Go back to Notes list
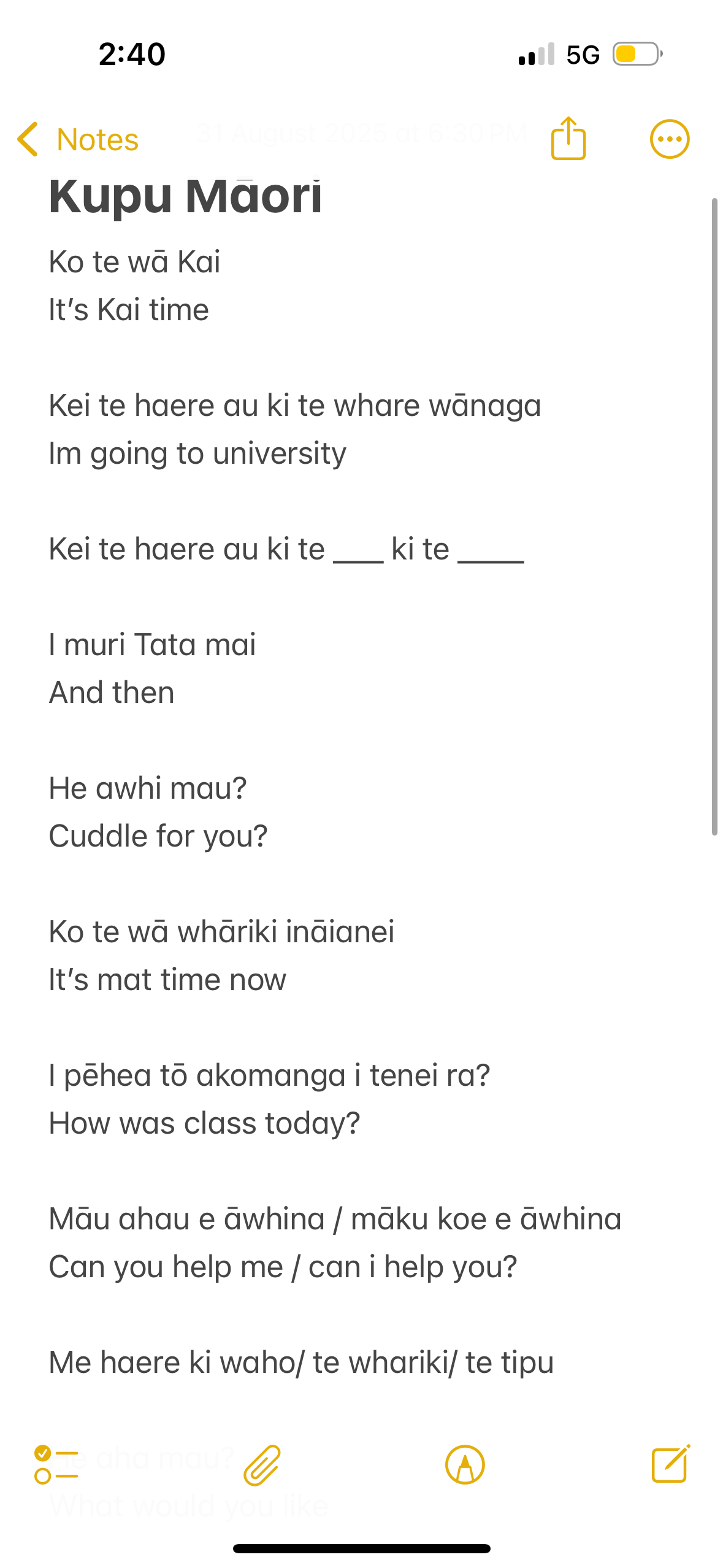Viewport: 723px width, 1568px height. pos(78,139)
